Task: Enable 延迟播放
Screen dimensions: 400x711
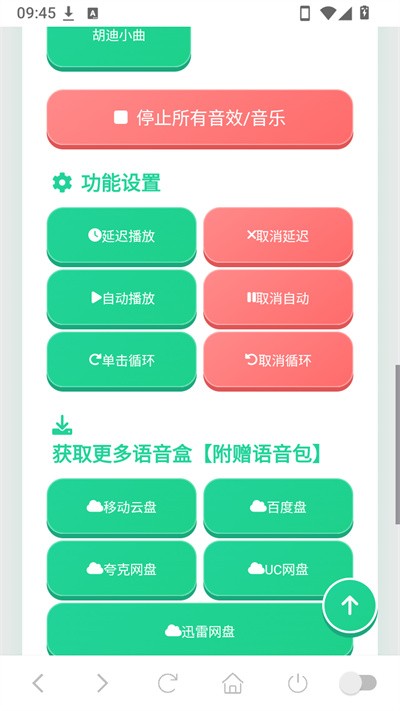Action: point(122,236)
